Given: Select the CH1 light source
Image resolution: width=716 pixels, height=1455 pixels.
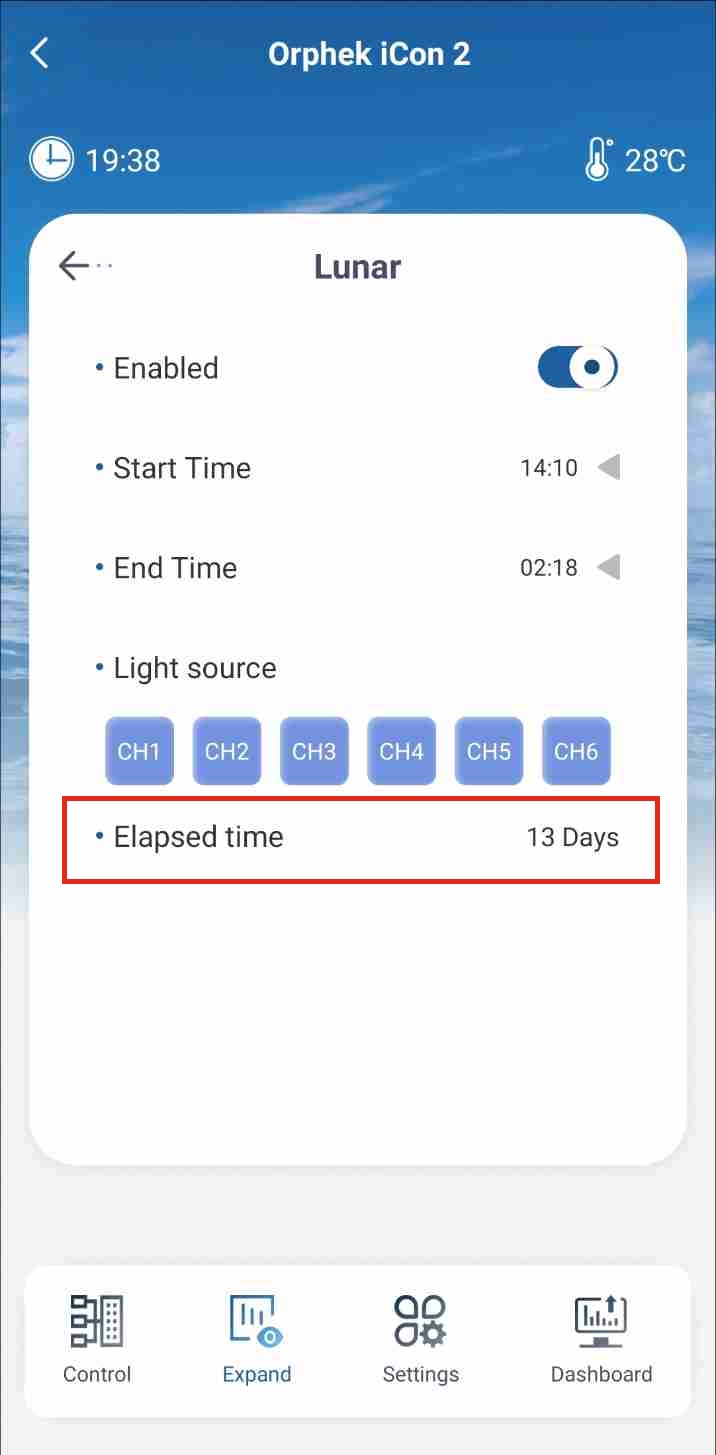Looking at the screenshot, I should (x=139, y=751).
